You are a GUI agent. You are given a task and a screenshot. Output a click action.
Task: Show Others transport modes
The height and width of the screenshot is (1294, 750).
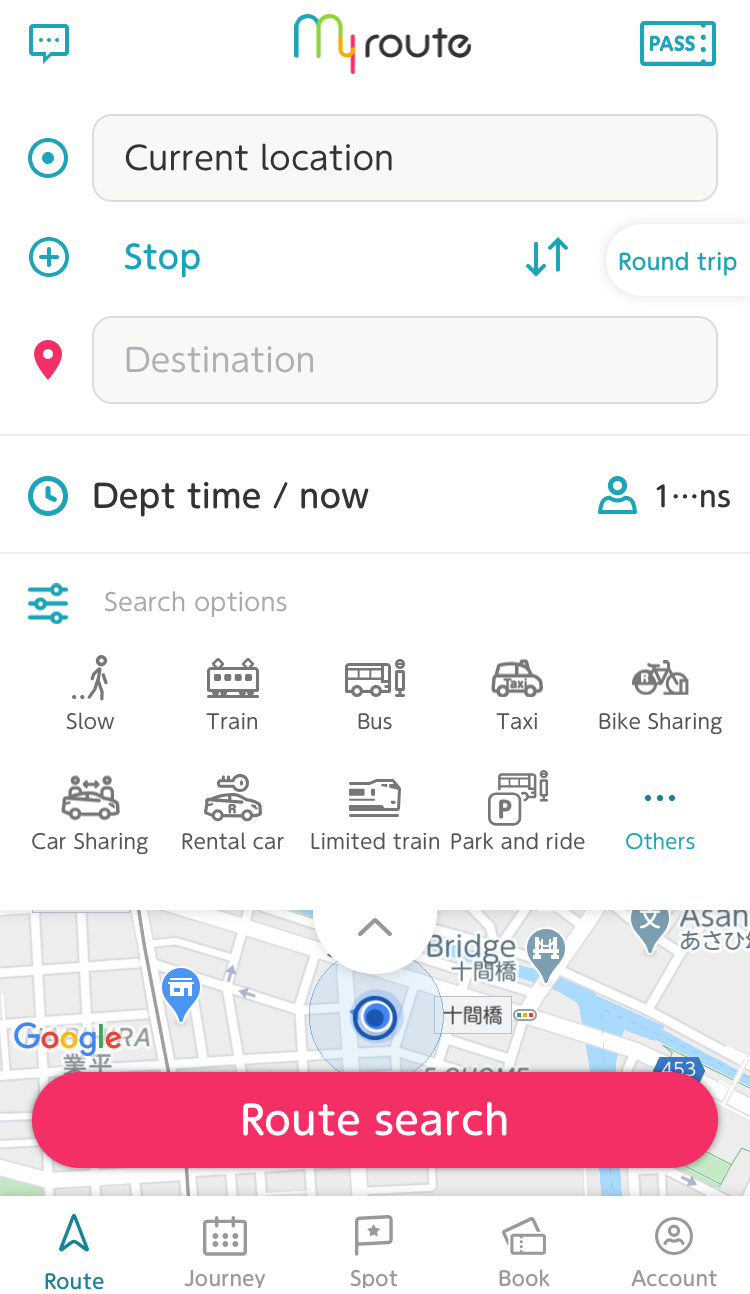click(660, 814)
